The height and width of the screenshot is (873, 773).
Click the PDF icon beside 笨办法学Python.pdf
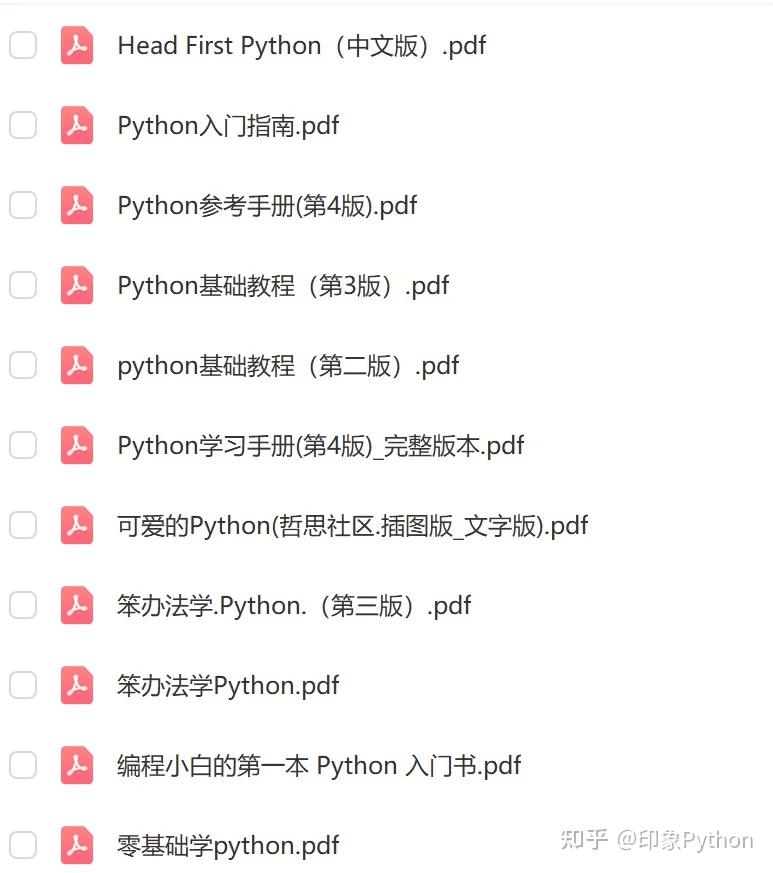(77, 685)
